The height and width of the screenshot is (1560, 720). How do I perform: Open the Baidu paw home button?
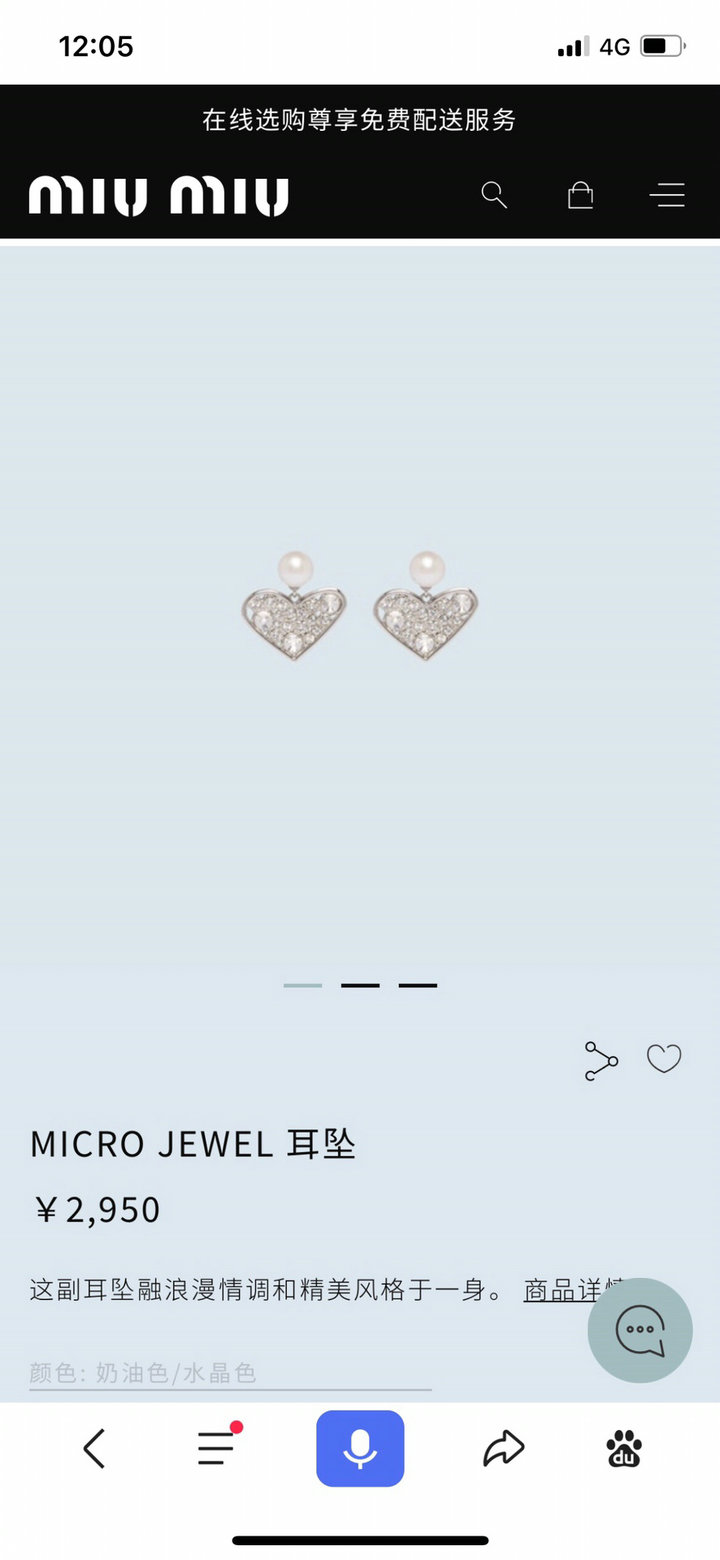[x=624, y=1448]
